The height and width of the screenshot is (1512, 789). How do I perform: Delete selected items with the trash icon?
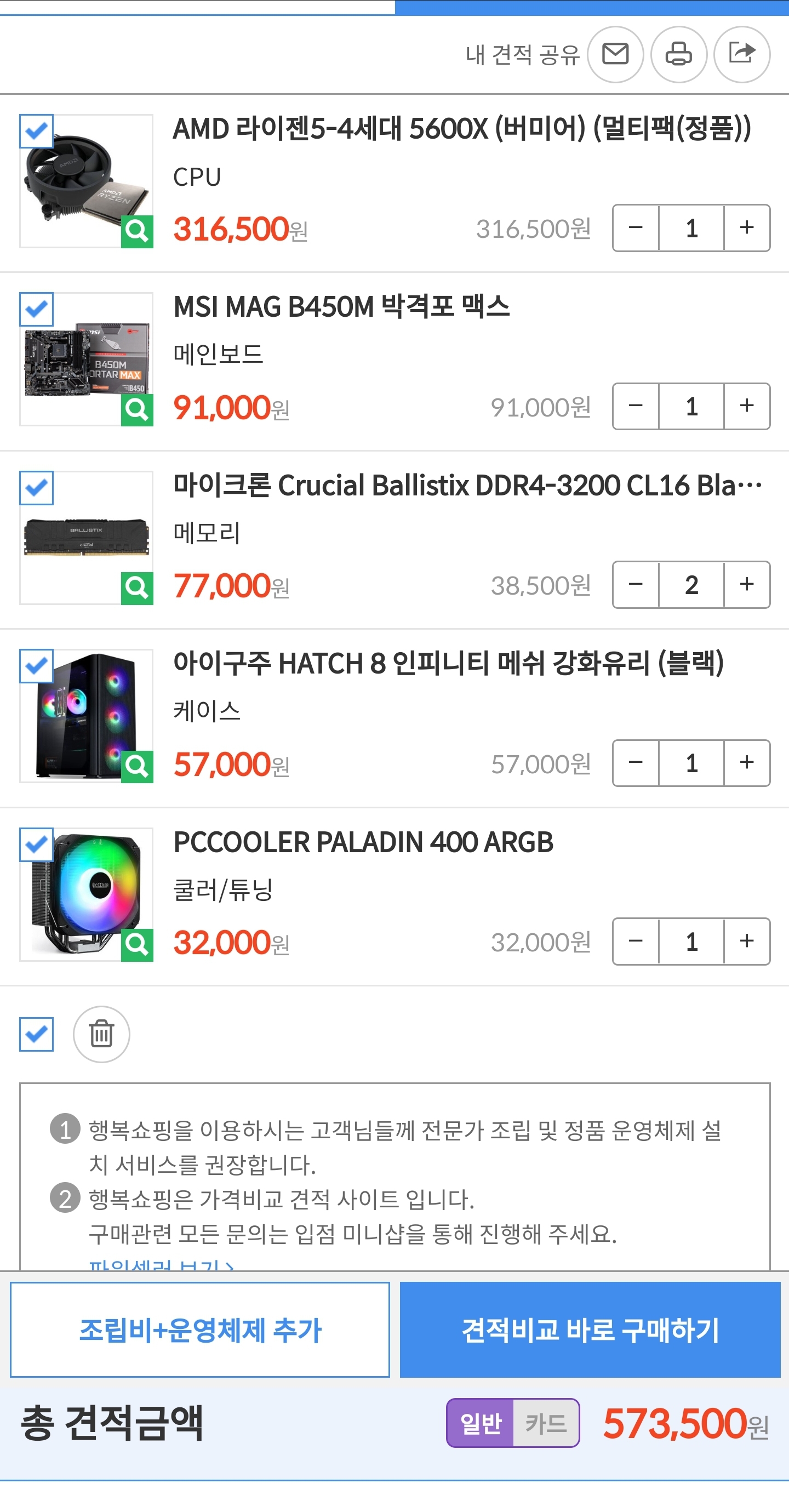(x=101, y=1034)
